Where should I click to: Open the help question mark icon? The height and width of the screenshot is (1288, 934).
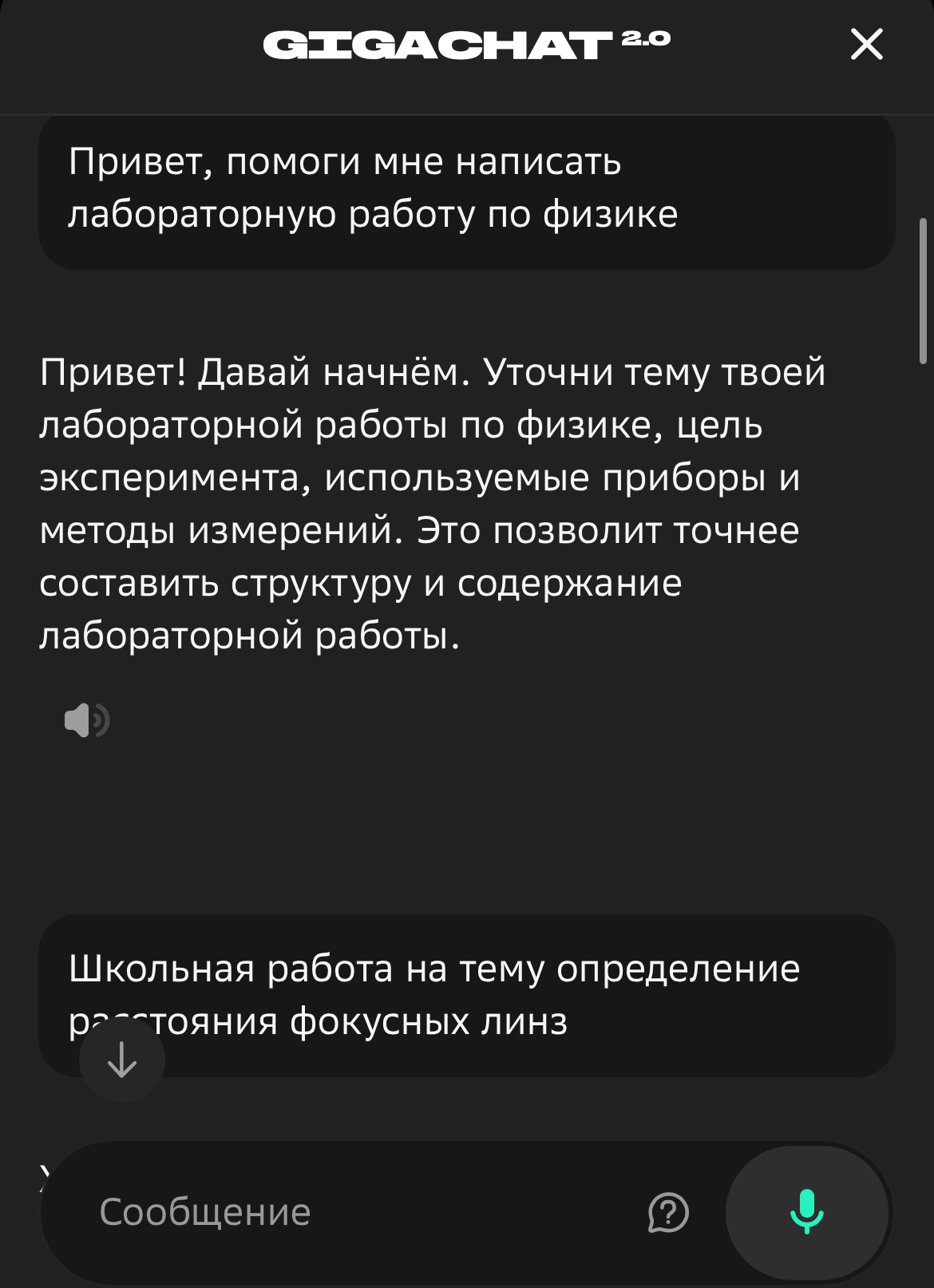point(668,1212)
